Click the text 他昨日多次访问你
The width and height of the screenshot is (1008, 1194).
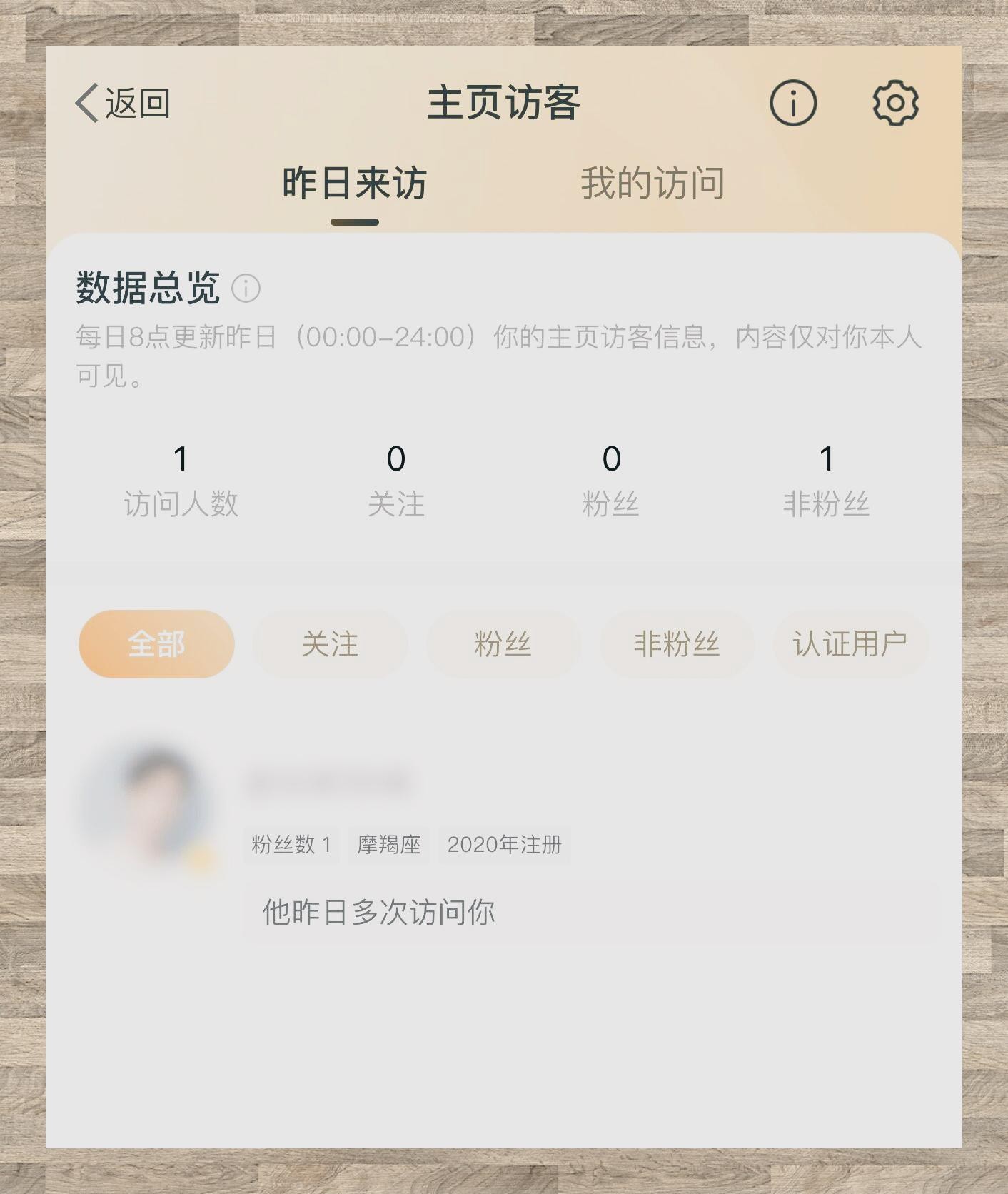(x=378, y=910)
